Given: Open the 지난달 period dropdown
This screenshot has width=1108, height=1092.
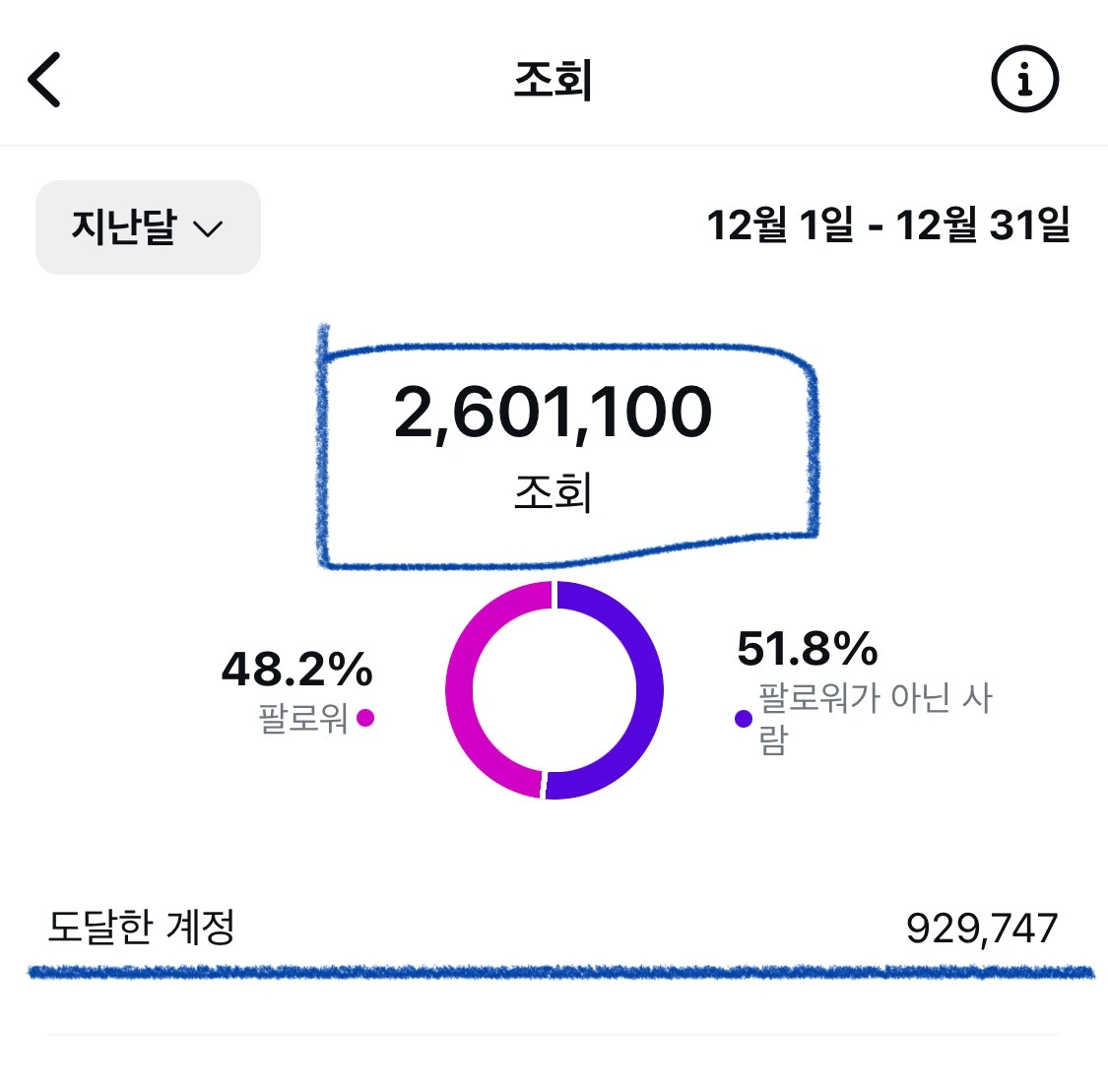Looking at the screenshot, I should click(x=148, y=227).
